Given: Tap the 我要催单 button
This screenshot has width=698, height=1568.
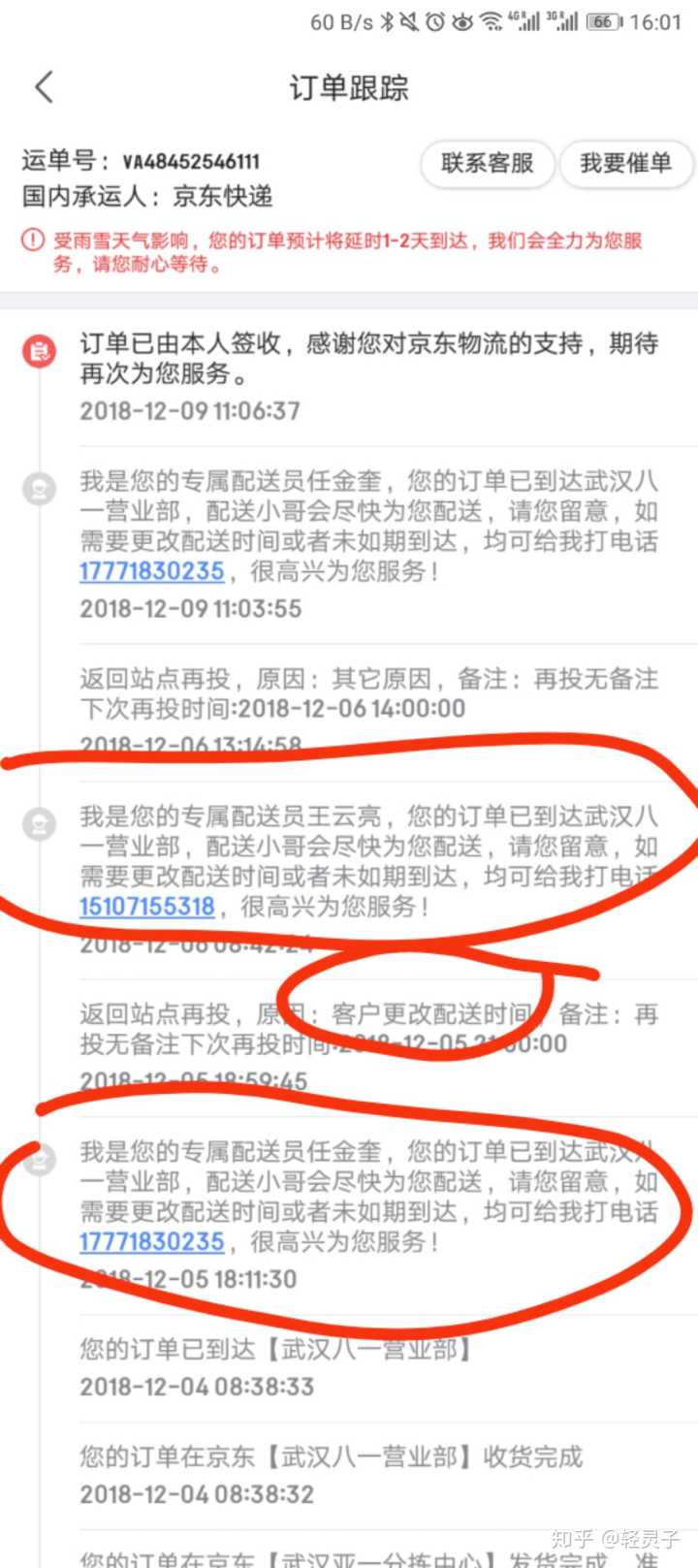Looking at the screenshot, I should tap(625, 163).
